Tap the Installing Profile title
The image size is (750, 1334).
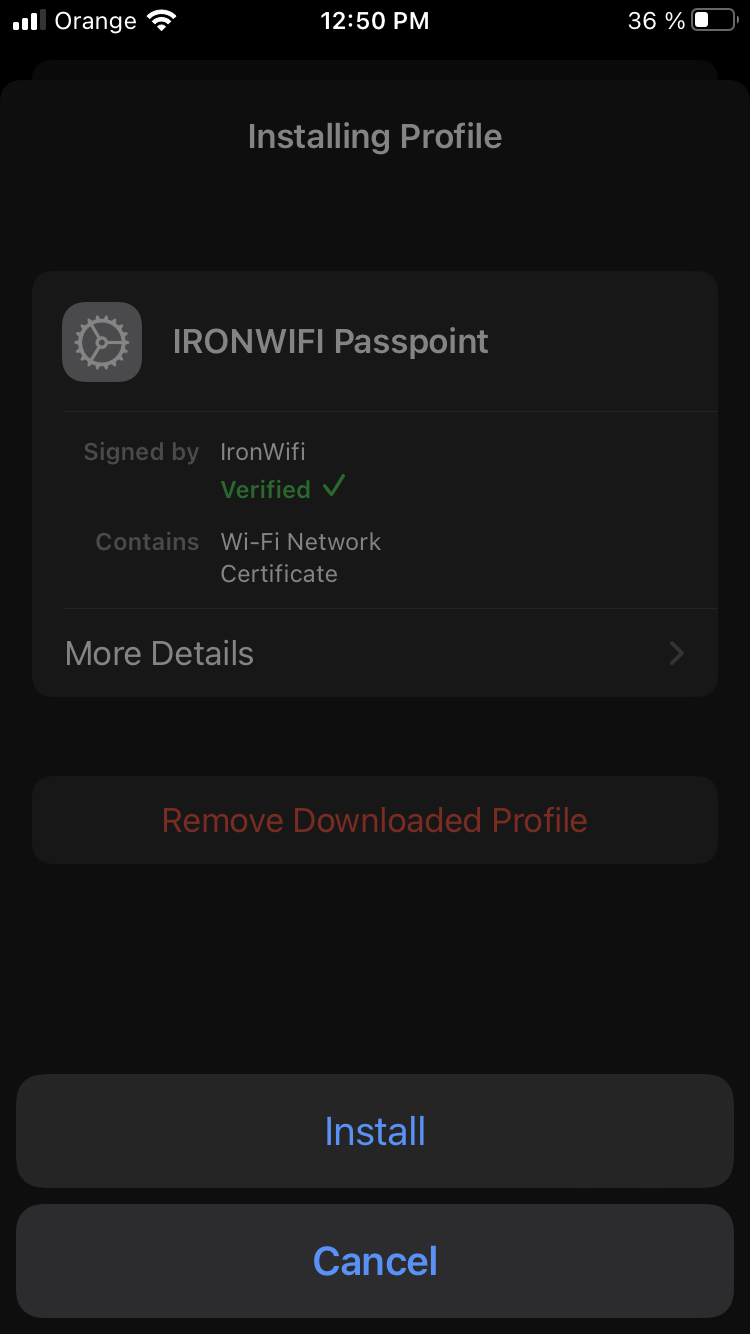click(x=375, y=136)
